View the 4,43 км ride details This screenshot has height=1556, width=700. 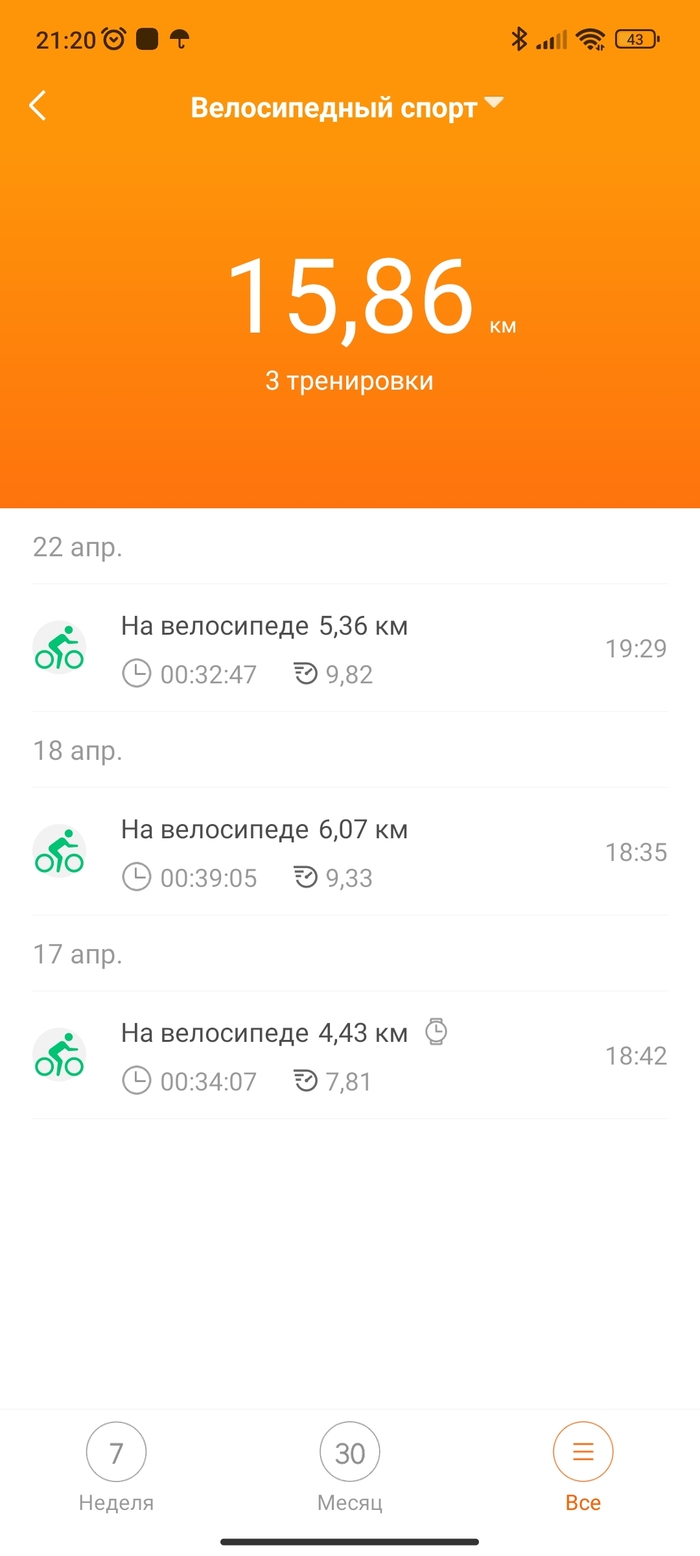click(x=349, y=1056)
